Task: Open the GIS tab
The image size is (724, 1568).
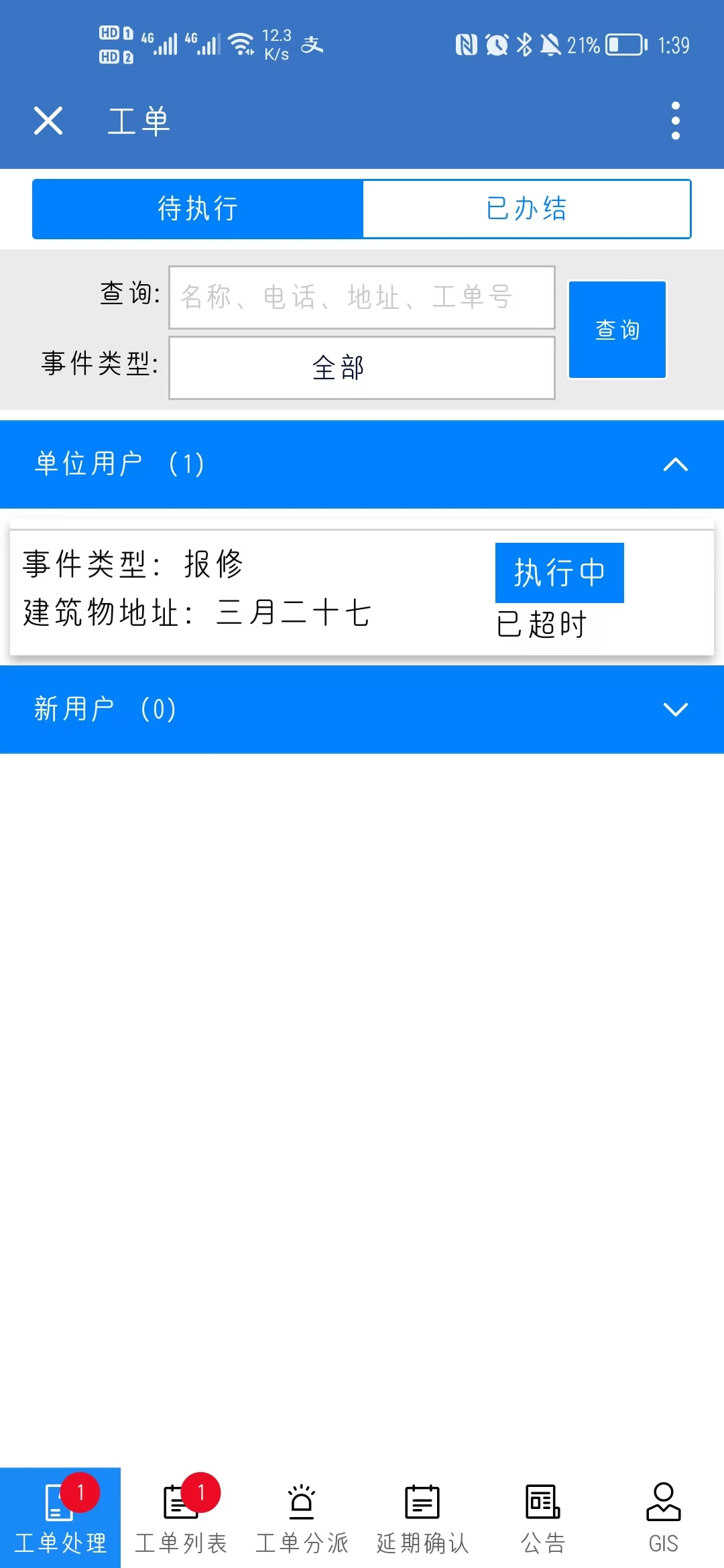Action: click(x=663, y=1518)
